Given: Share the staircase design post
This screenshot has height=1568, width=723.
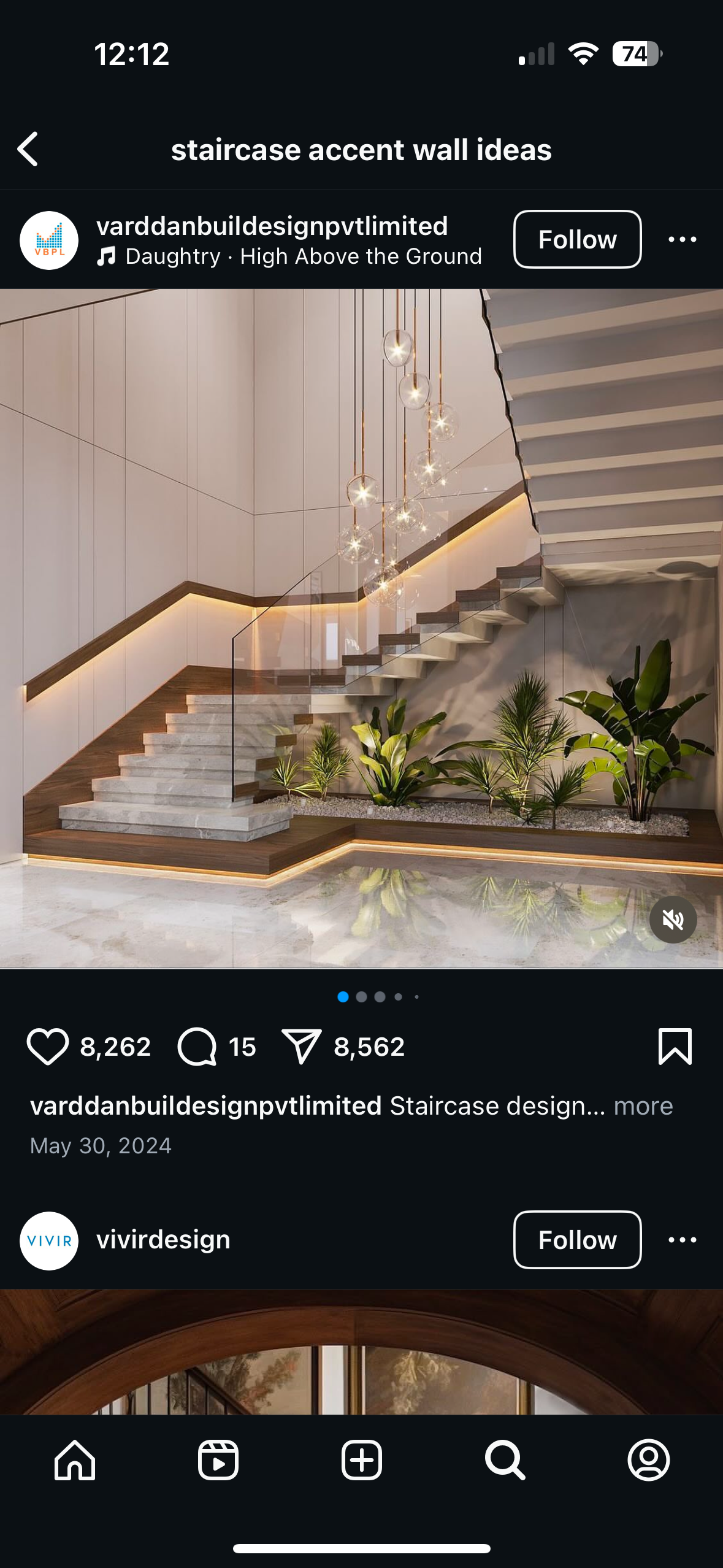Looking at the screenshot, I should [301, 1047].
